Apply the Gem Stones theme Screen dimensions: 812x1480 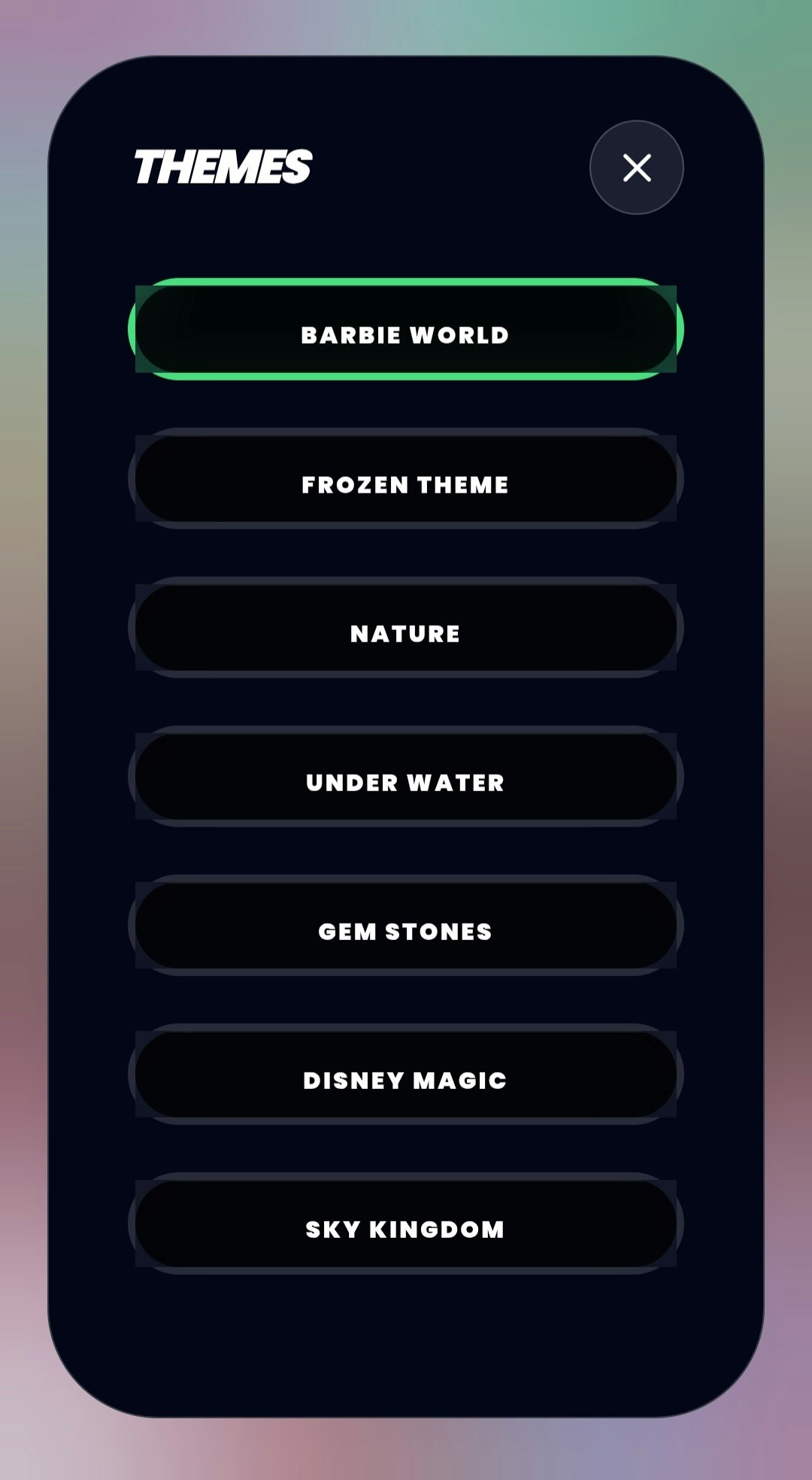click(x=406, y=930)
